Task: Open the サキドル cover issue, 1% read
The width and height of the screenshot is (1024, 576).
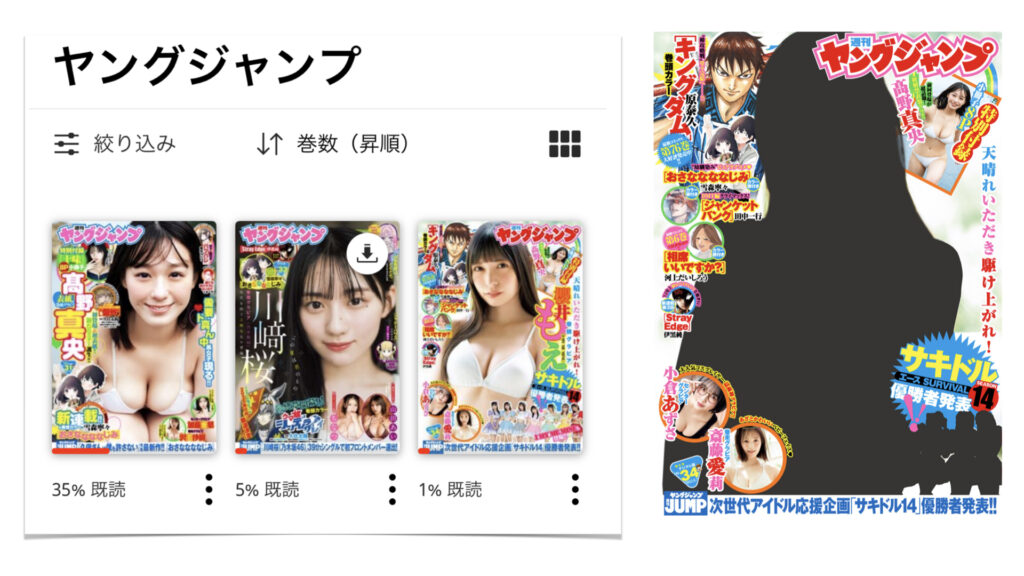Action: pos(500,337)
